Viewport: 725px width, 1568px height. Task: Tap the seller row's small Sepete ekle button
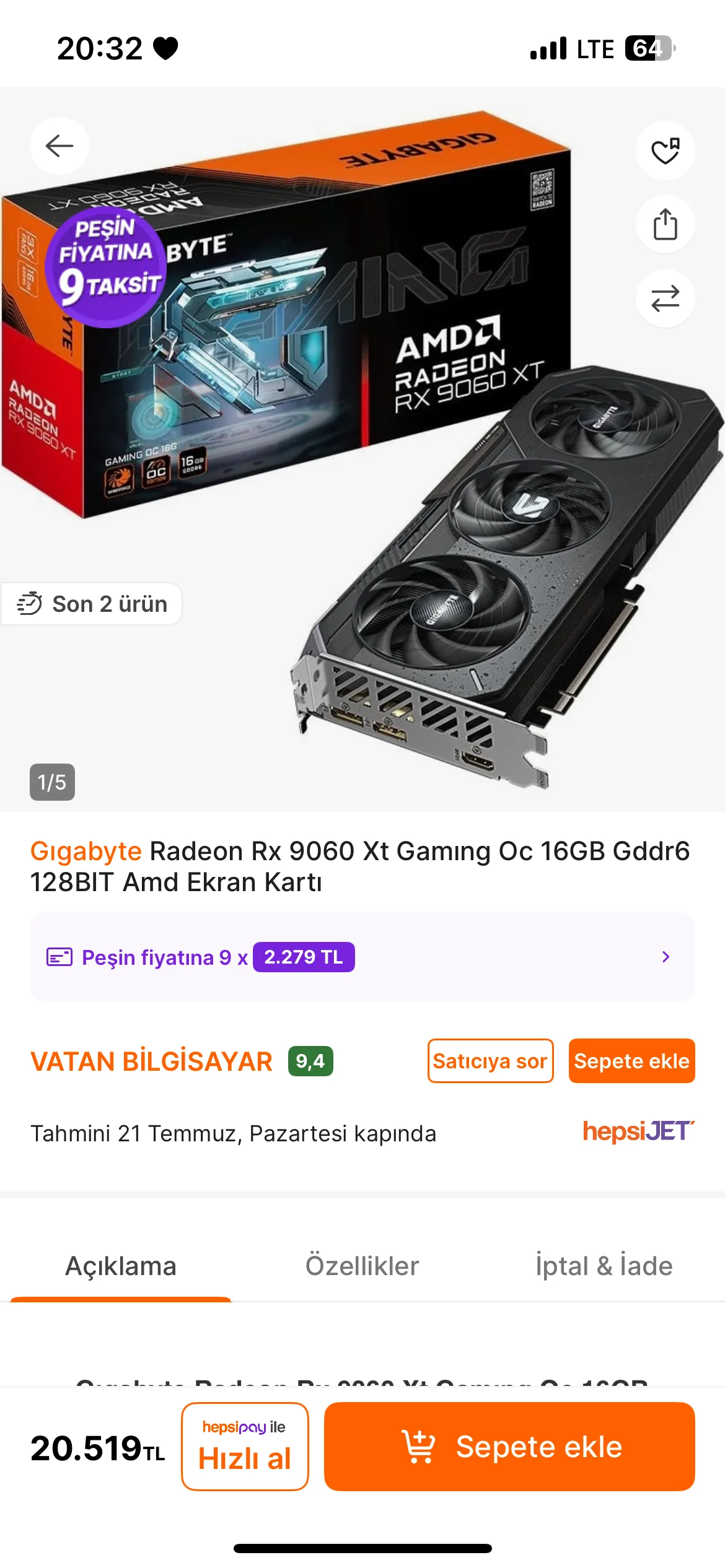click(631, 1061)
